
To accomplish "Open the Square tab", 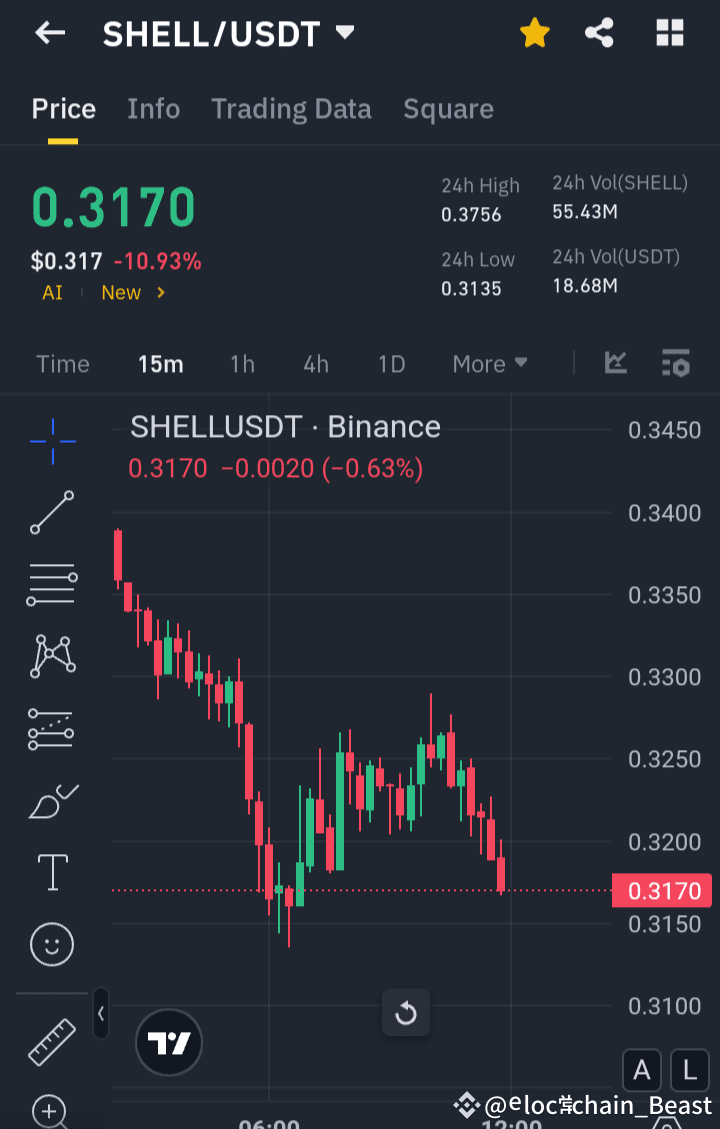I will click(x=448, y=108).
